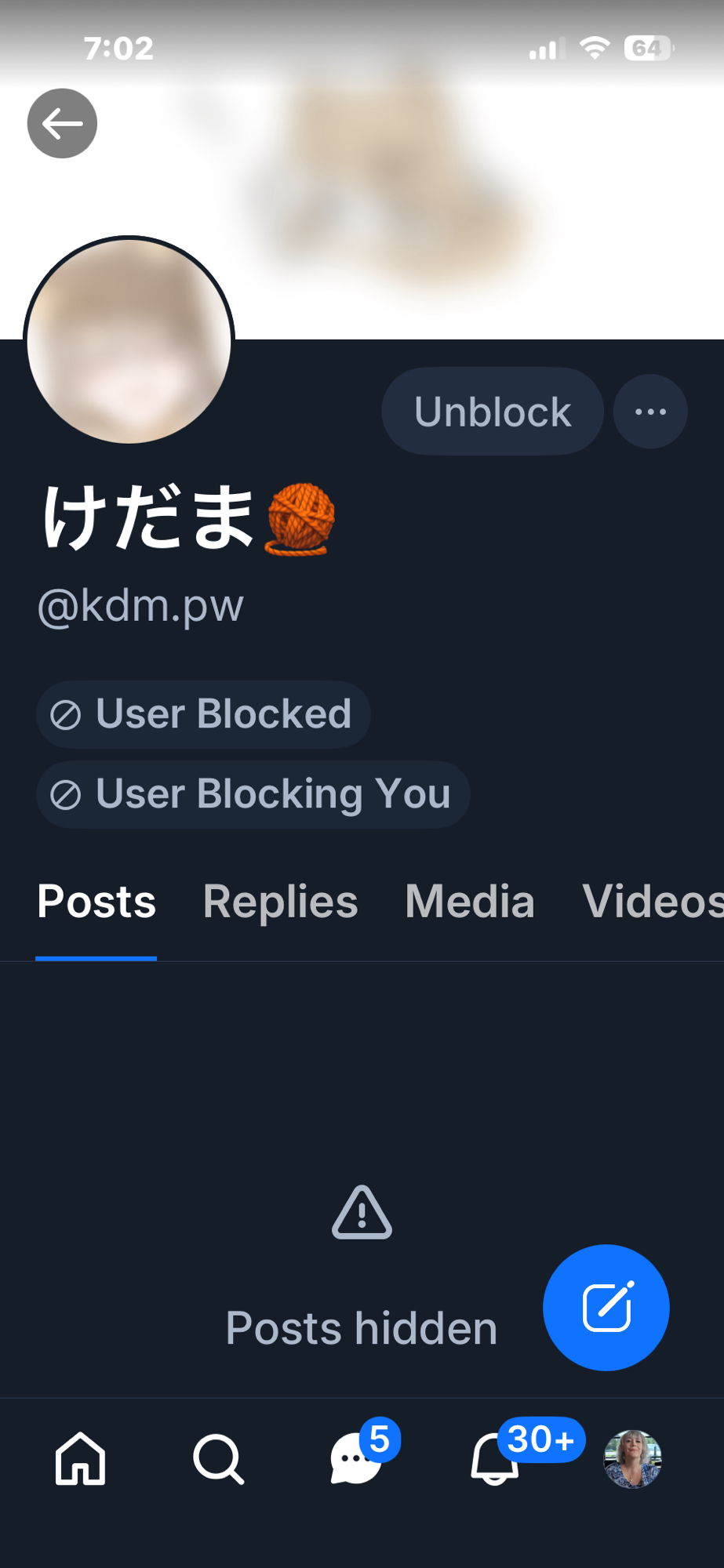Open the three-dot profile options menu
This screenshot has height=1568, width=724.
coord(650,412)
